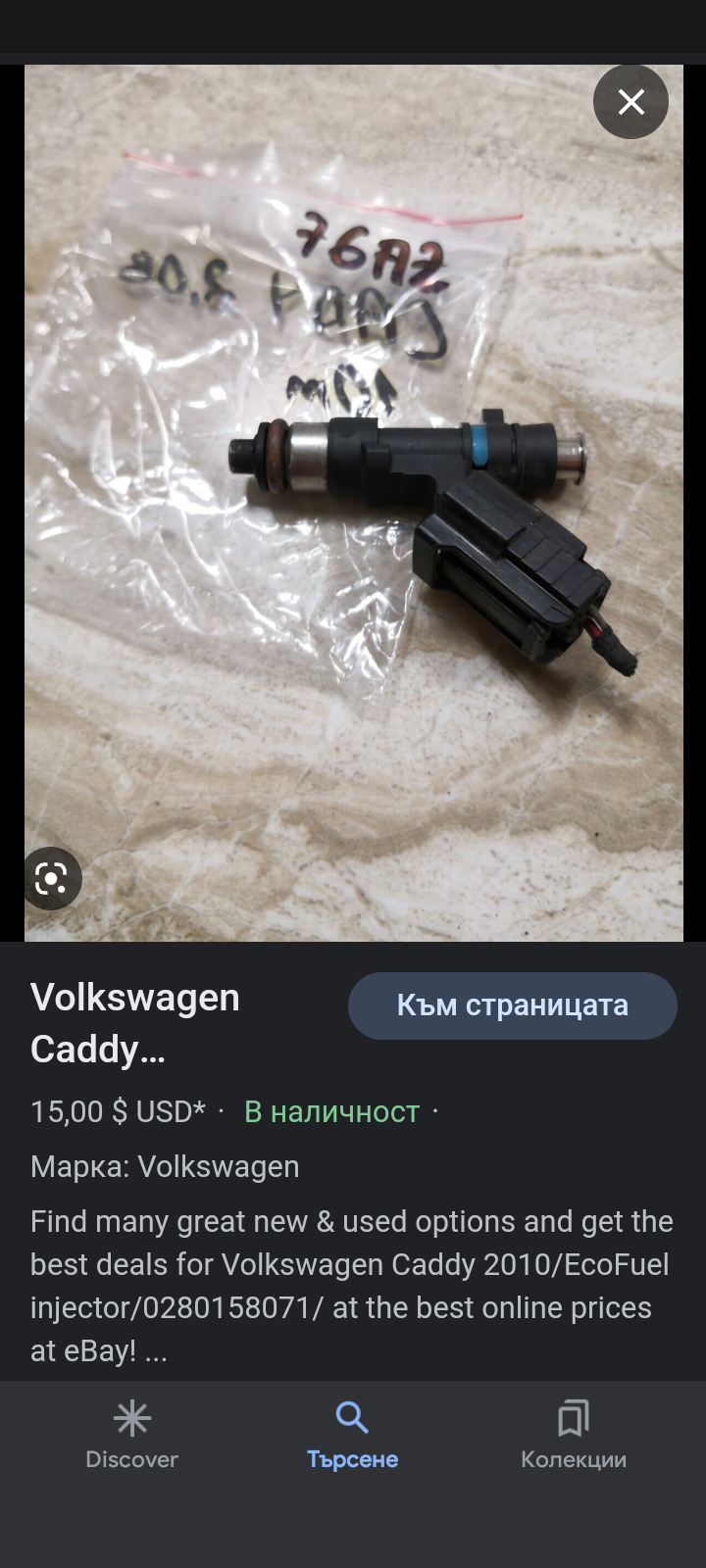
Task: Open the Колекции tab
Action: click(573, 1435)
